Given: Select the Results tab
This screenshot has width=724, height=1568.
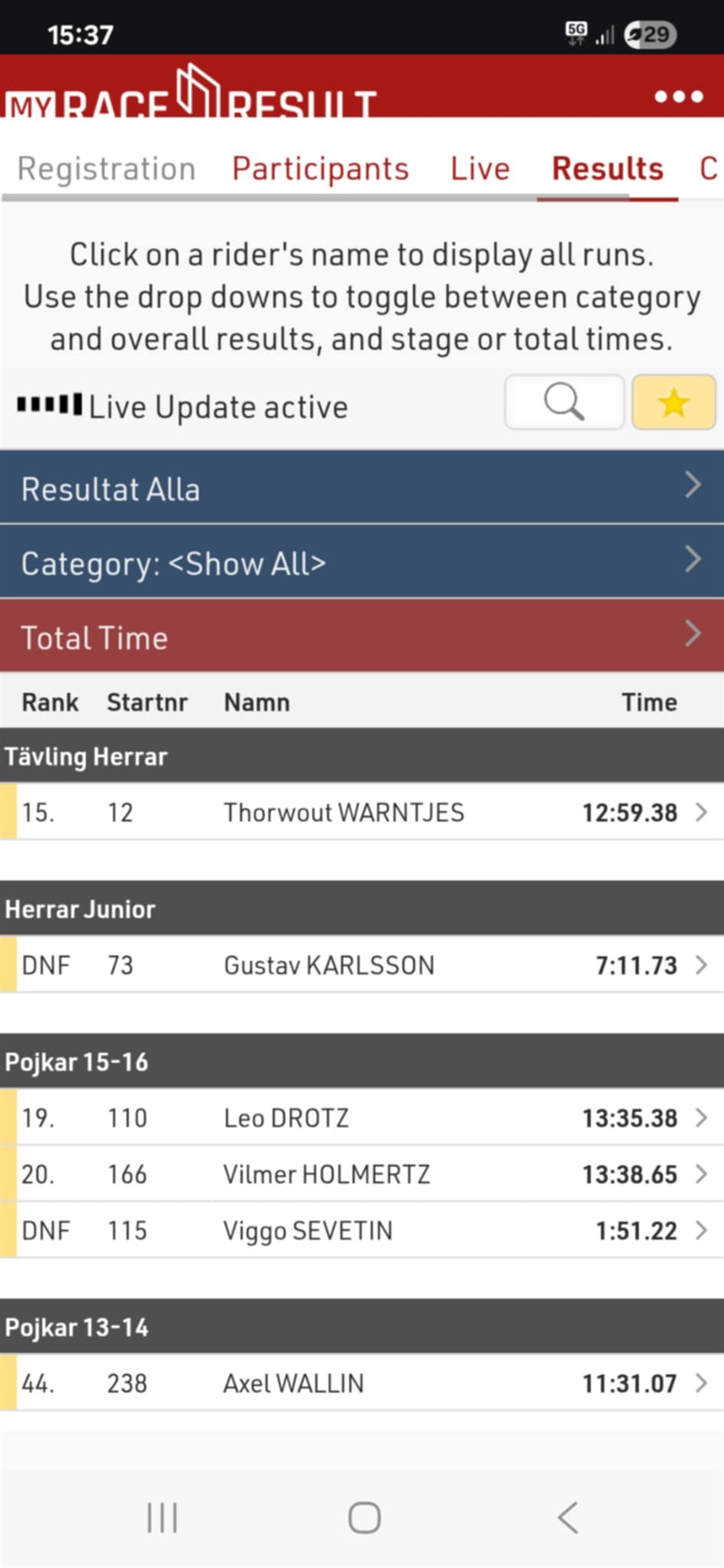Looking at the screenshot, I should pos(607,169).
